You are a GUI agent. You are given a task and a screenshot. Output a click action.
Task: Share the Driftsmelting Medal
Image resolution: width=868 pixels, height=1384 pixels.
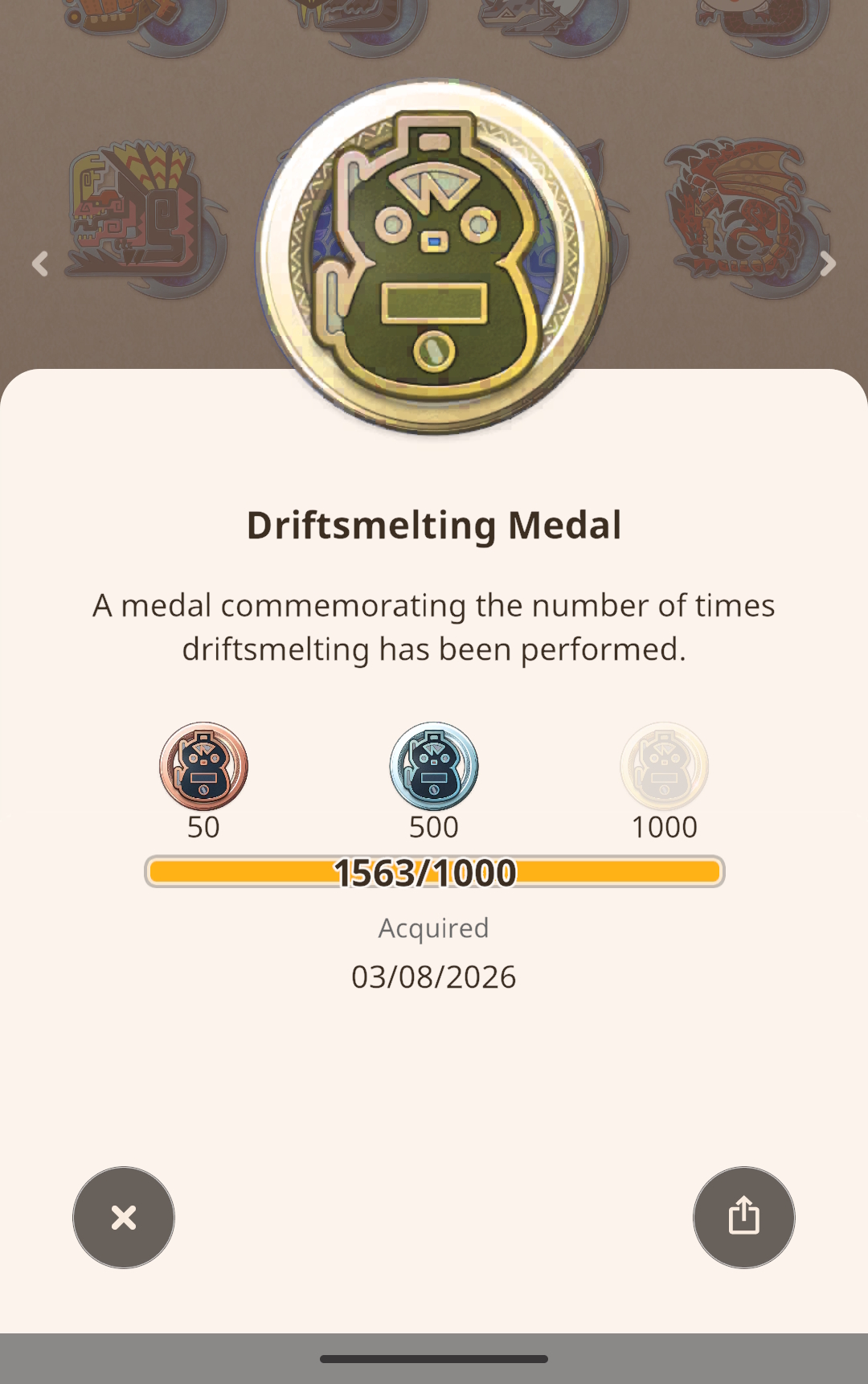point(743,1217)
